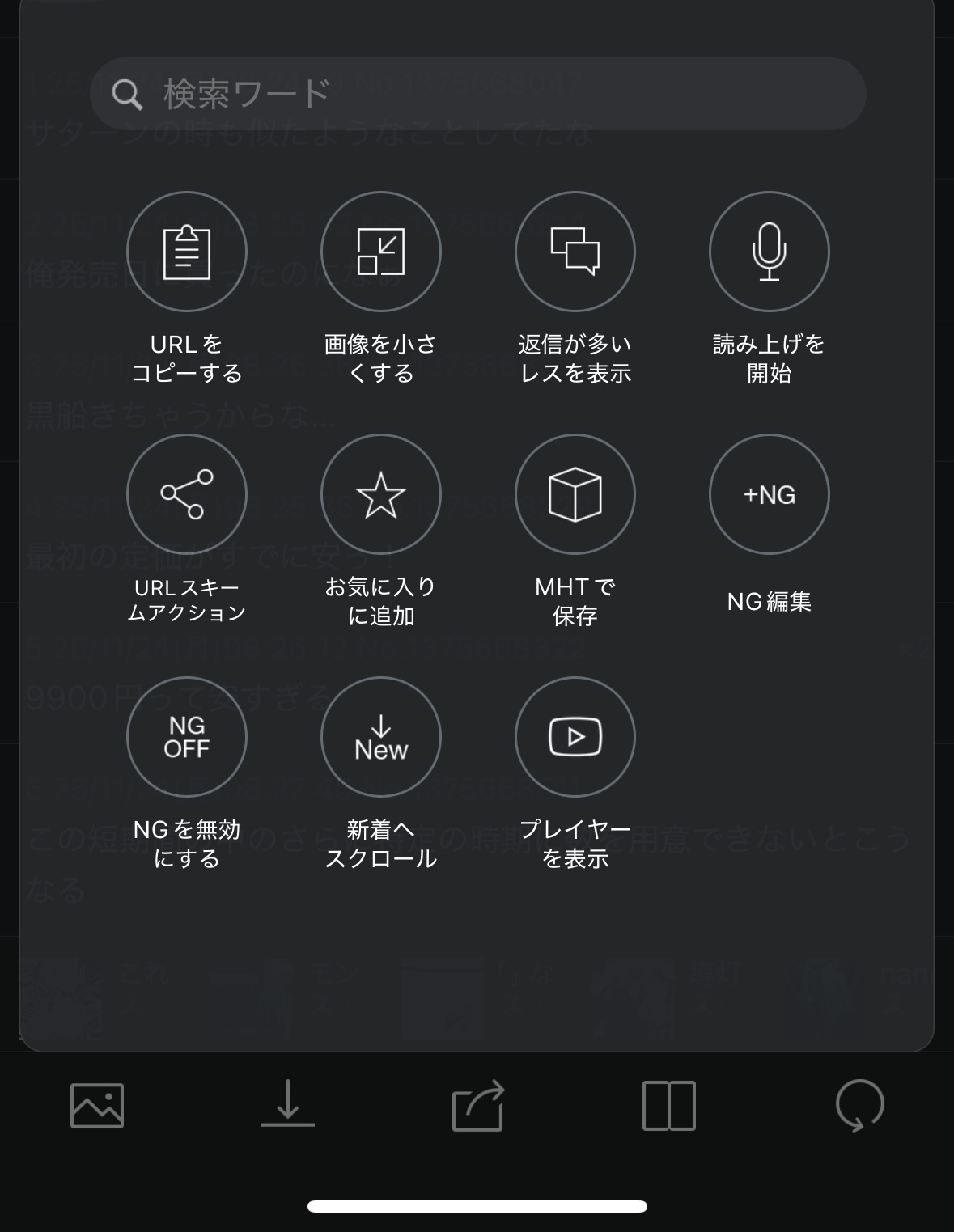Start read-aloud with 読み上げを開始

tap(770, 252)
